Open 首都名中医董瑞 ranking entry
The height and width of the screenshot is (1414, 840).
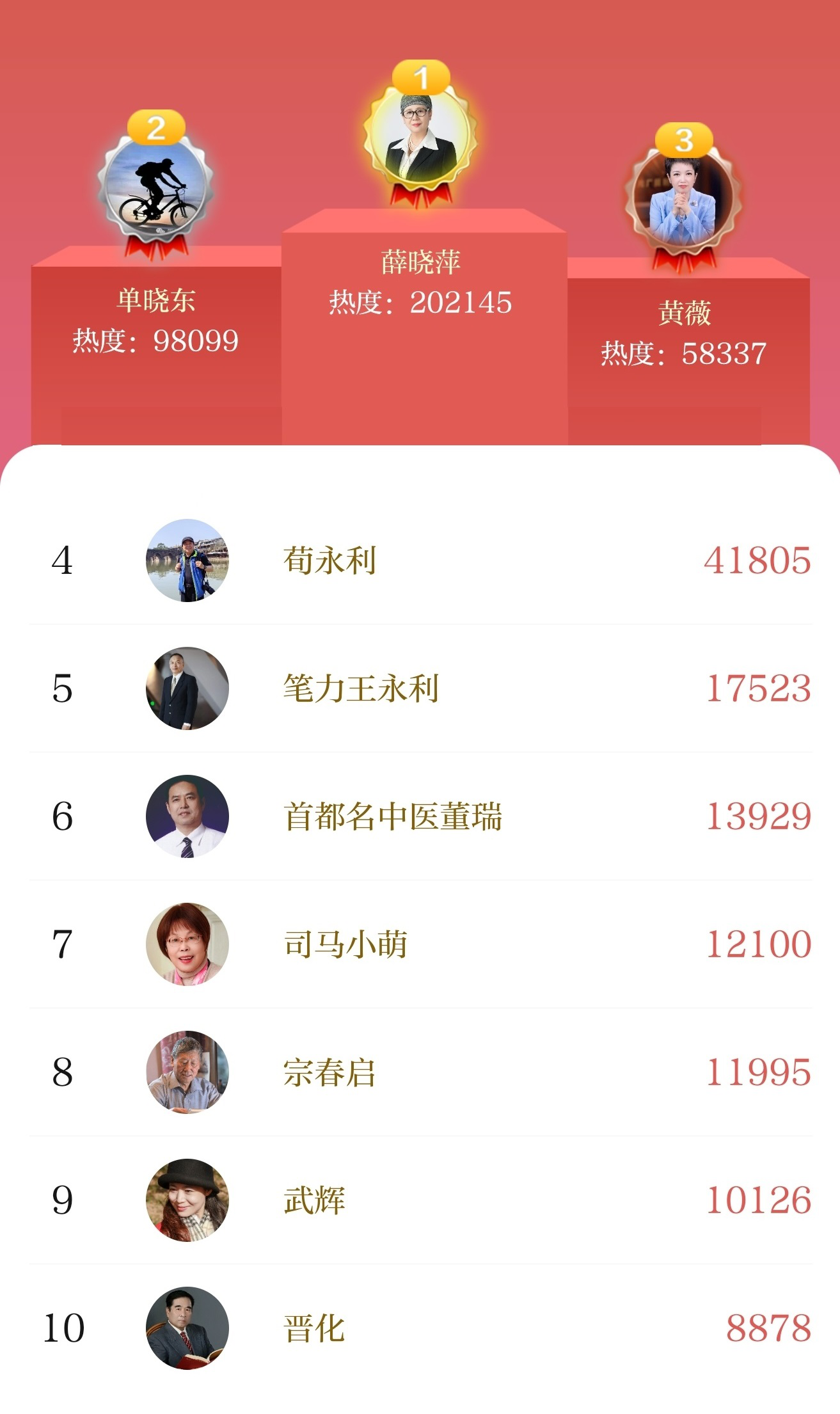(x=420, y=816)
